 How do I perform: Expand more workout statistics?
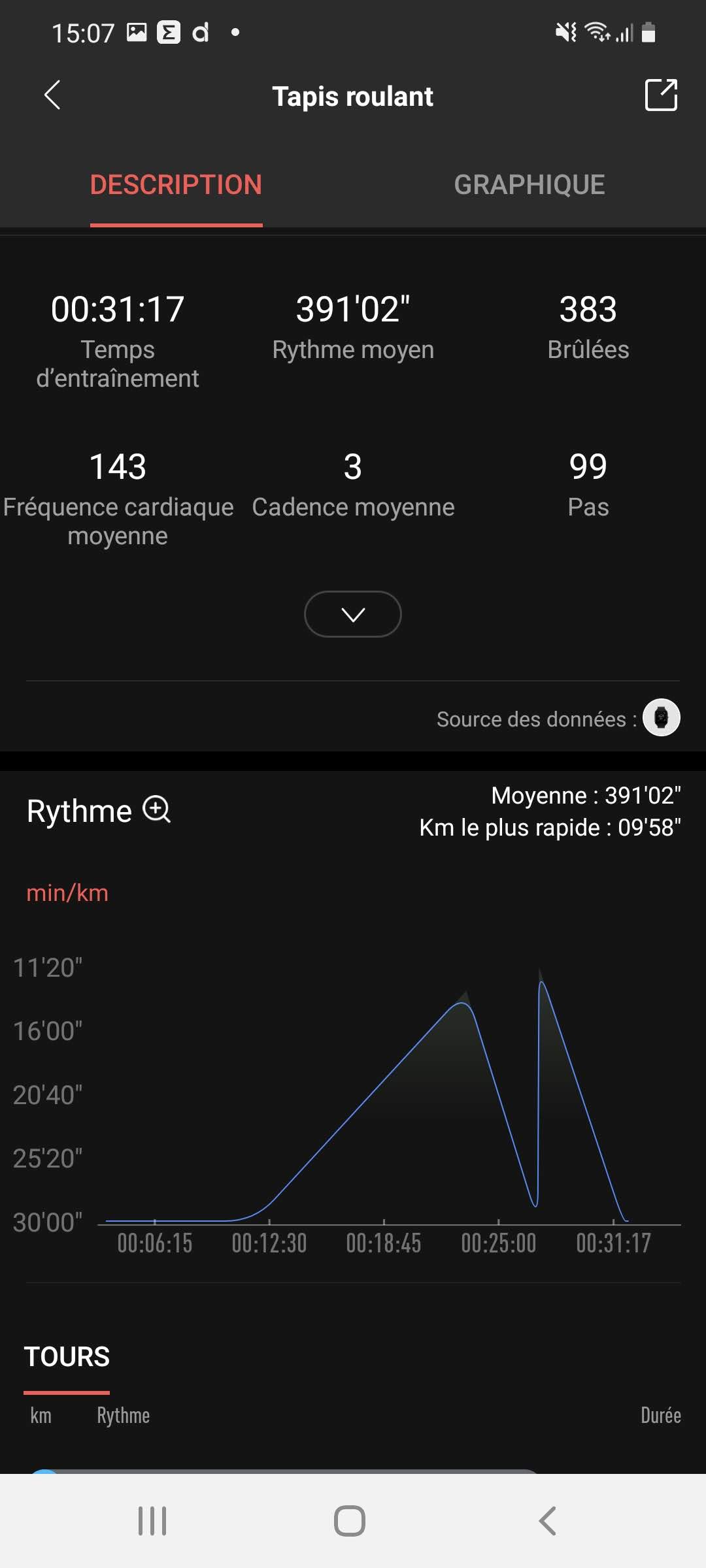tap(352, 614)
